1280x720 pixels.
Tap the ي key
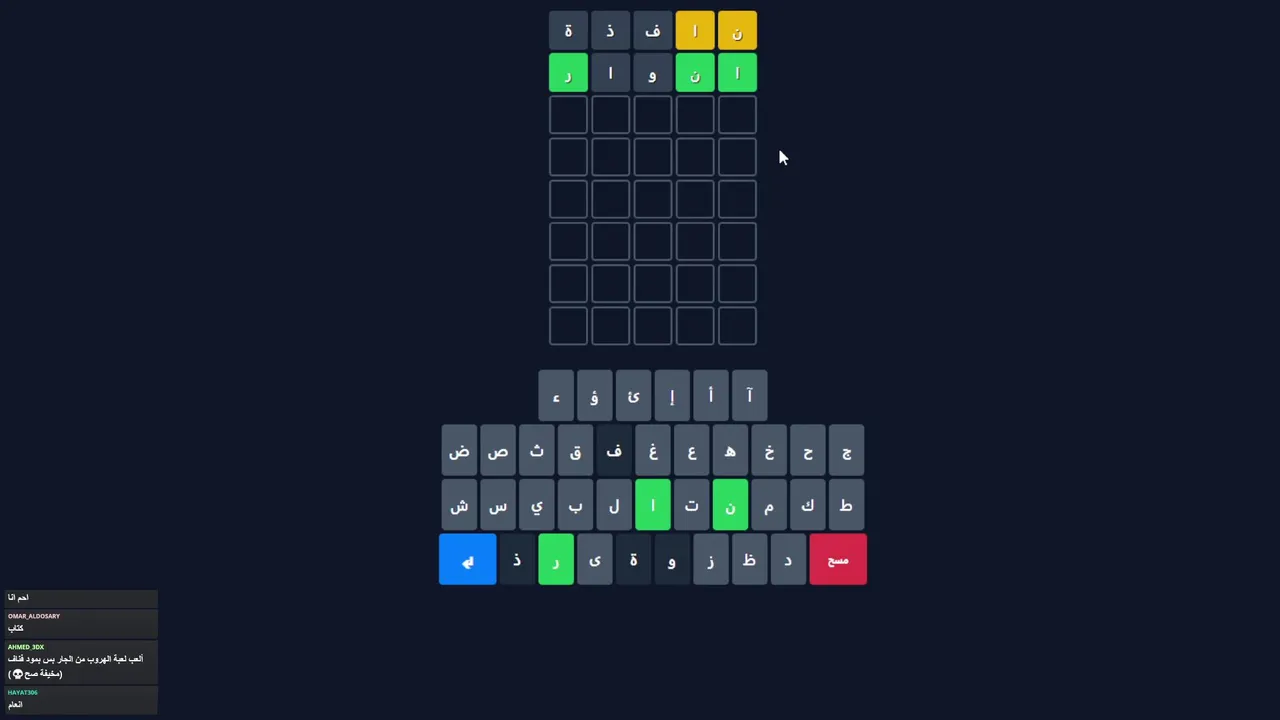tap(537, 506)
